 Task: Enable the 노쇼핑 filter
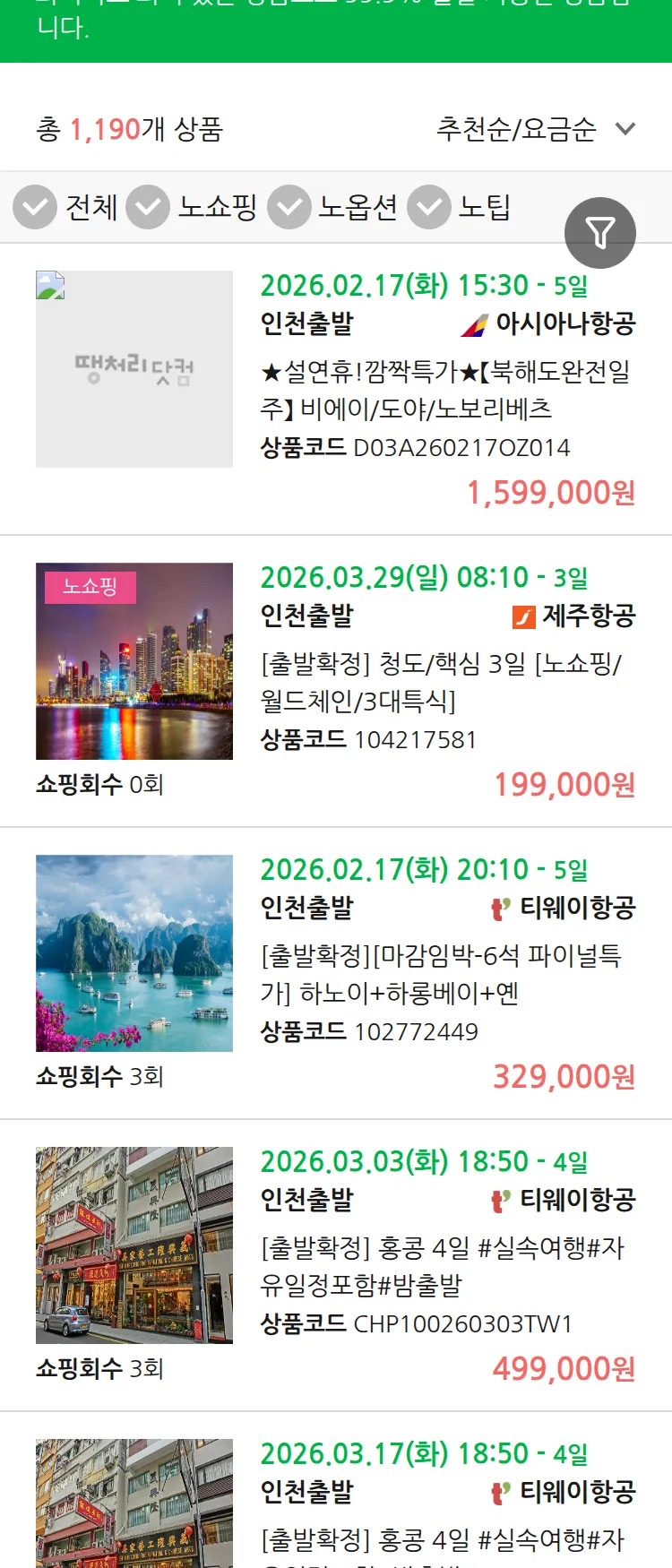pyautogui.click(x=147, y=206)
